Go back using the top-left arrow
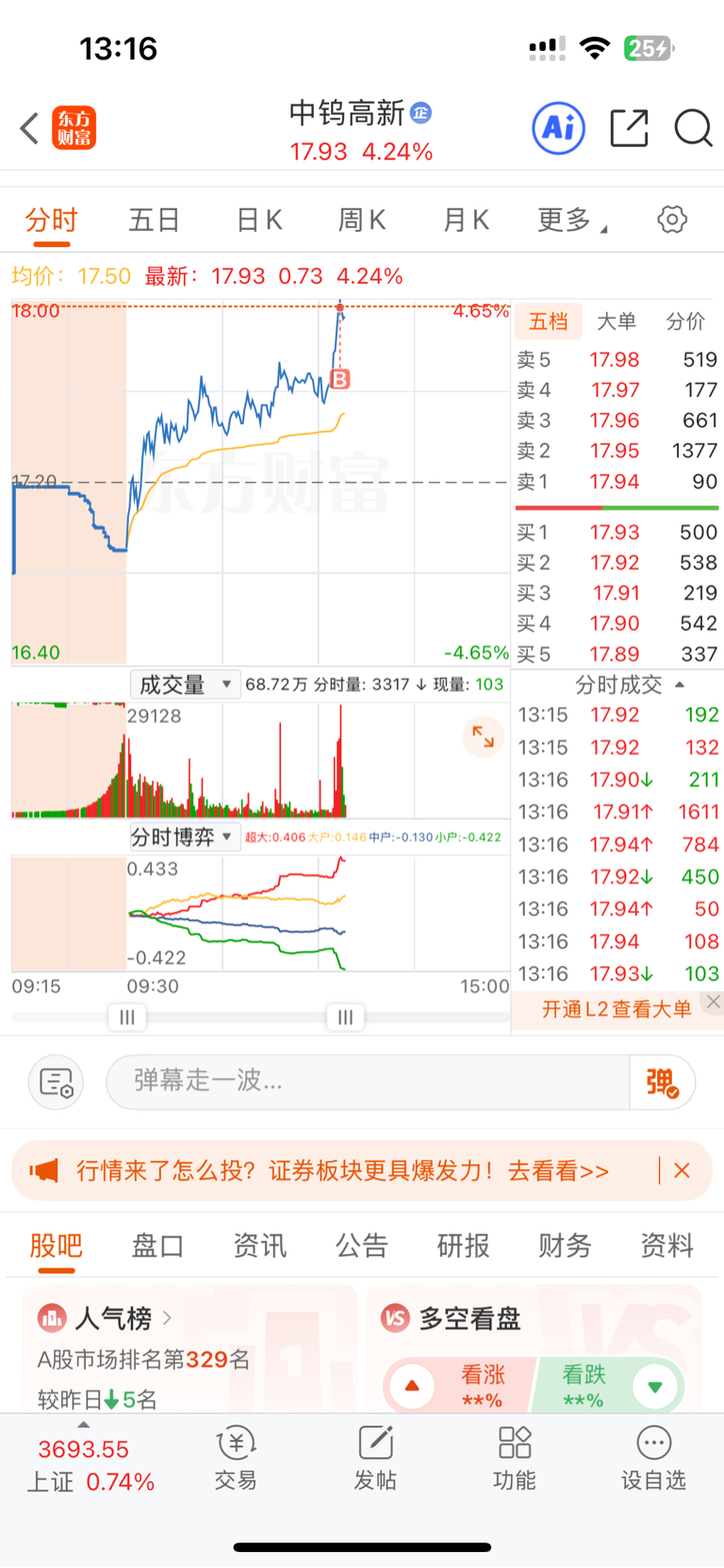The width and height of the screenshot is (724, 1568). click(x=29, y=128)
